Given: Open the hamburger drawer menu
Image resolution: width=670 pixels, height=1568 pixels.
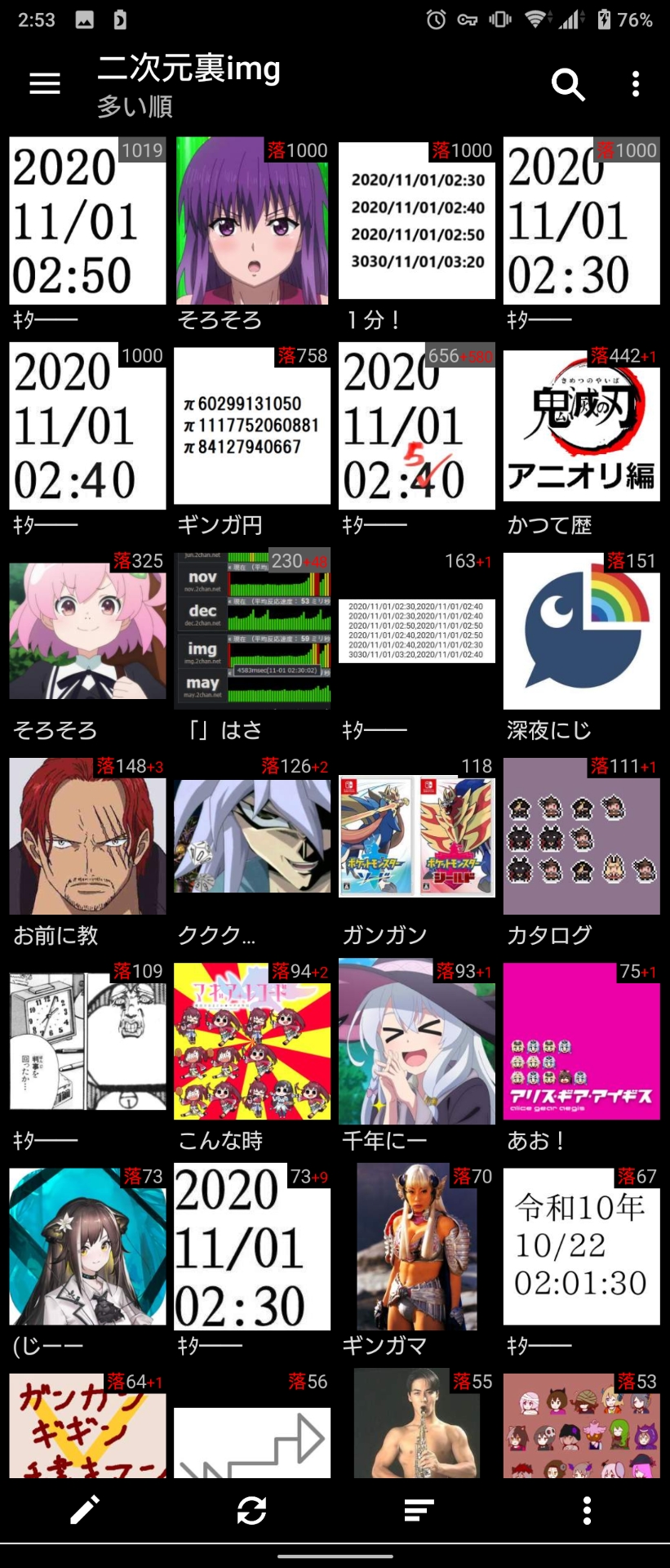Looking at the screenshot, I should click(x=45, y=83).
